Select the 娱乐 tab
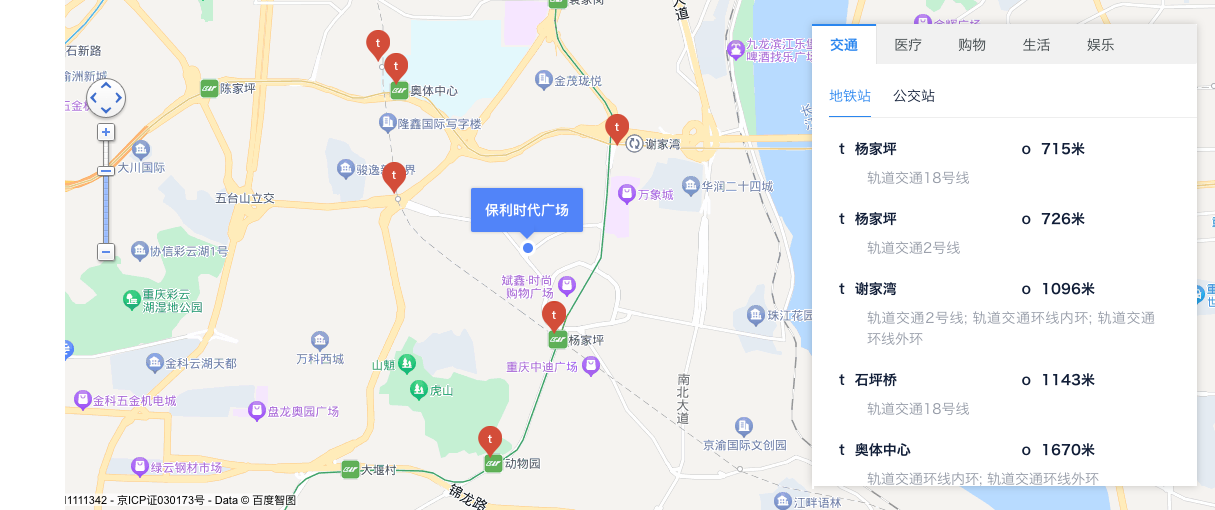 (1100, 45)
